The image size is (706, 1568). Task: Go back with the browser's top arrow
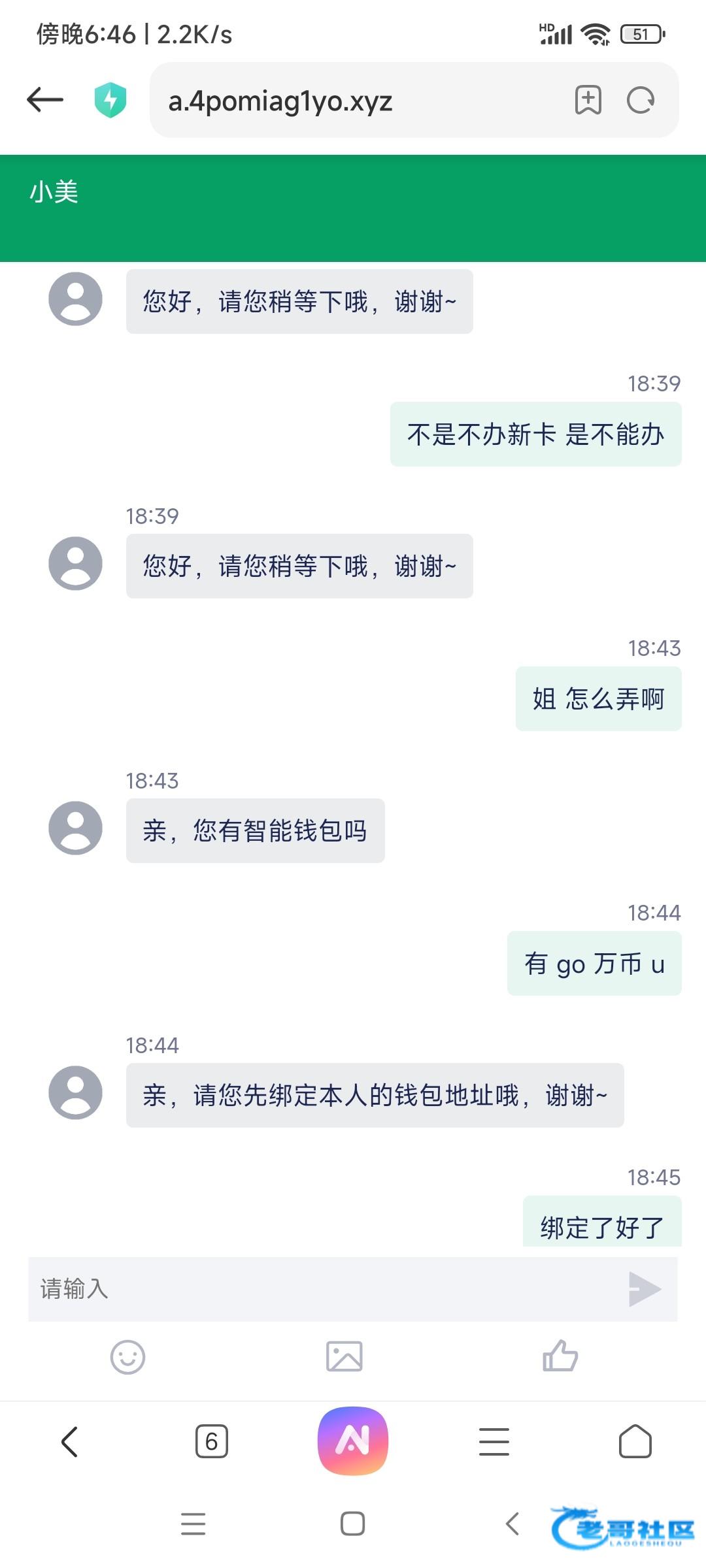44,100
